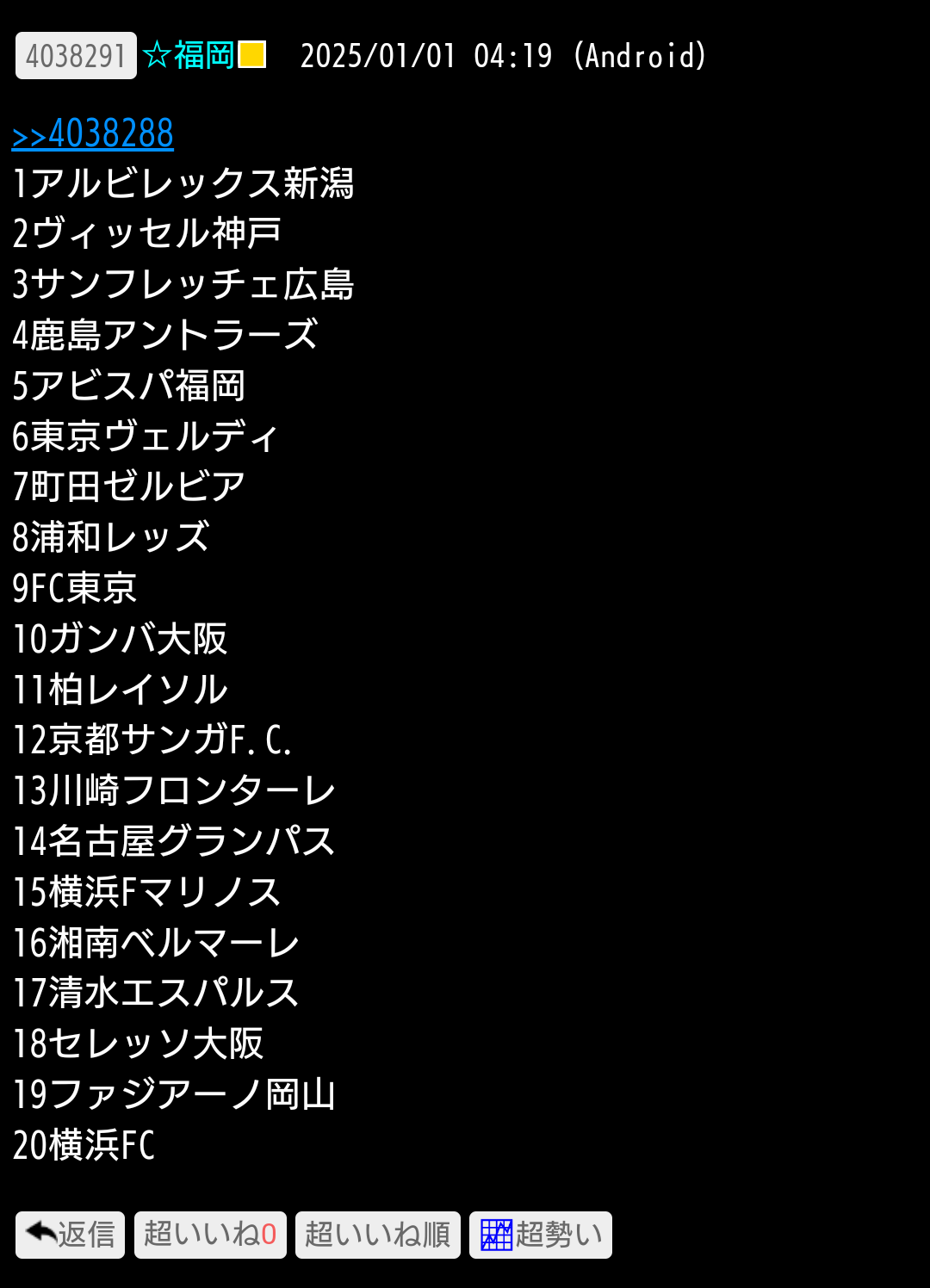Sort posts with the 超いいね順 button
Screen dimensions: 930x1288
377,1235
